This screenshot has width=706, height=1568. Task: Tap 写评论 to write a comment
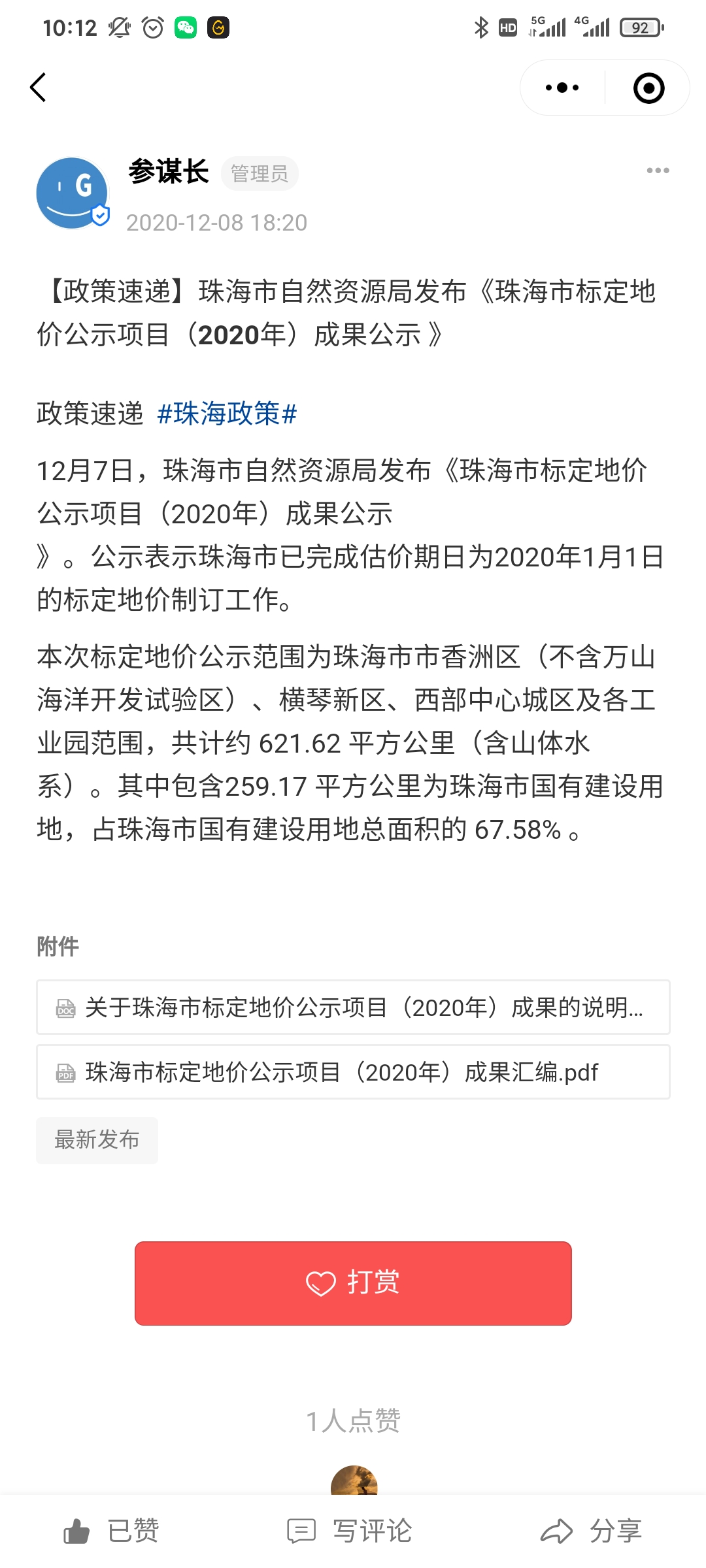(350, 1531)
